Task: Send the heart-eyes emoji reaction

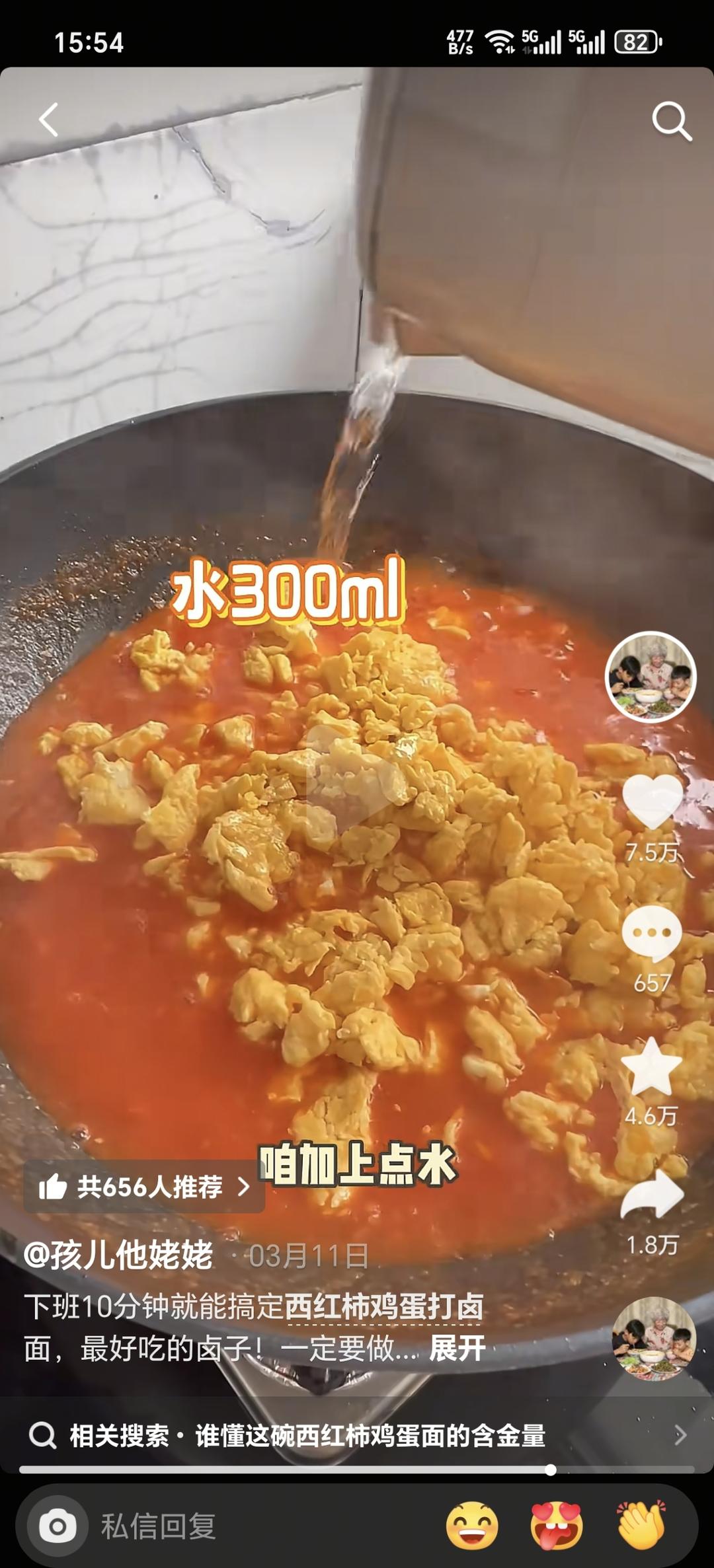Action: (x=557, y=1525)
